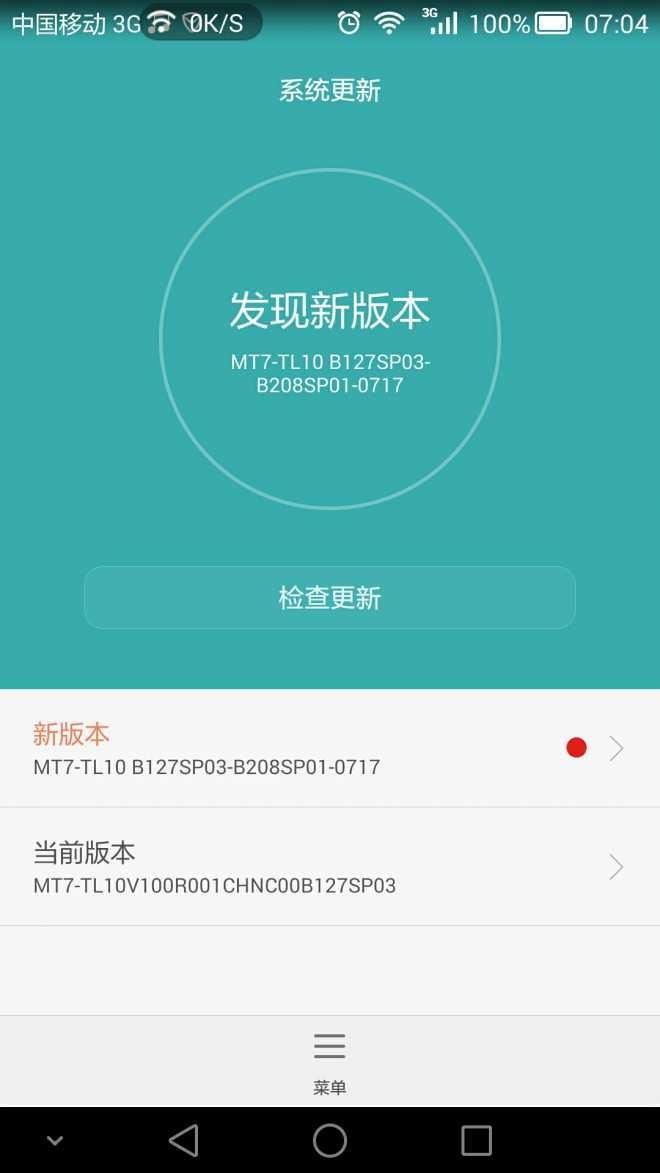The image size is (660, 1173).
Task: Hide the navigation bar with the down arrow
Action: pos(55,1140)
